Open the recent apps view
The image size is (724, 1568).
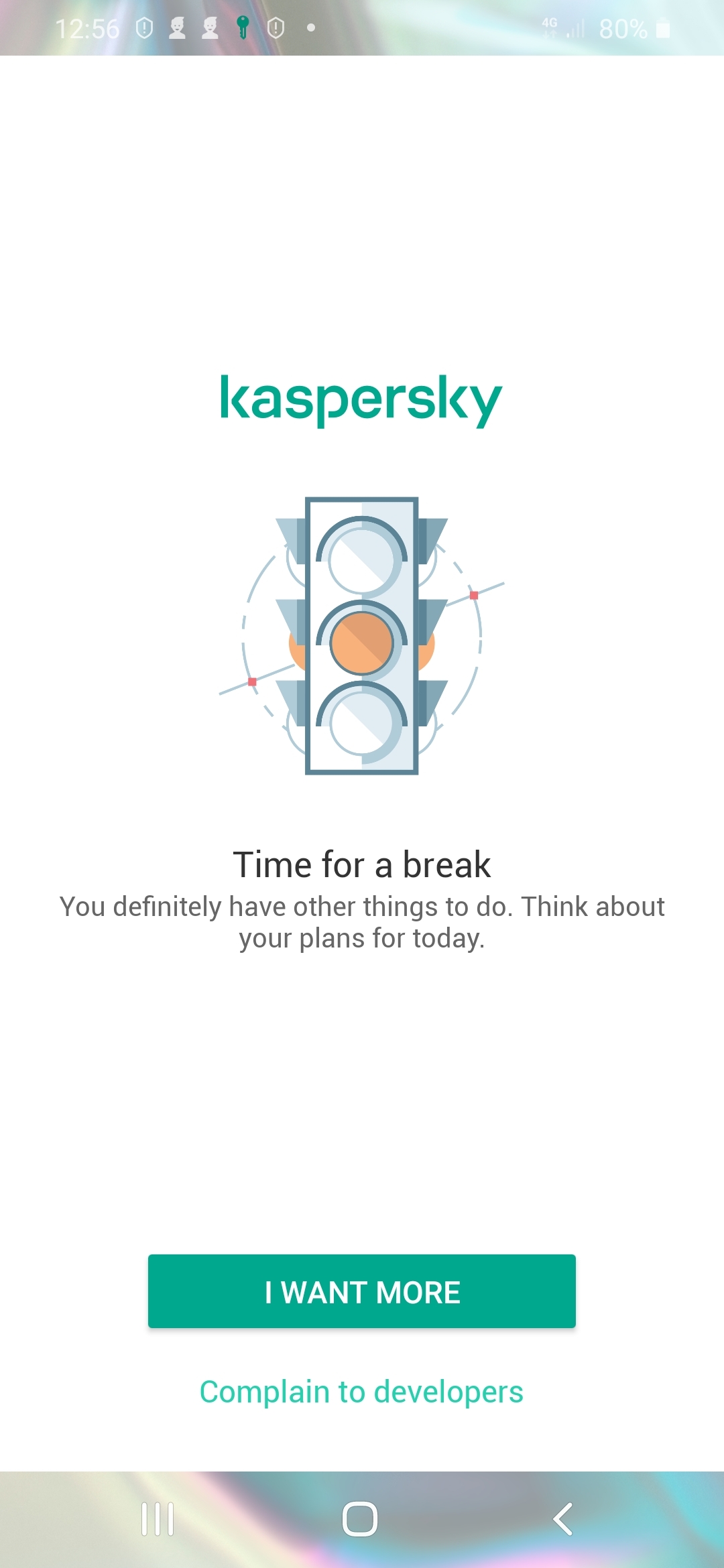tap(158, 1518)
